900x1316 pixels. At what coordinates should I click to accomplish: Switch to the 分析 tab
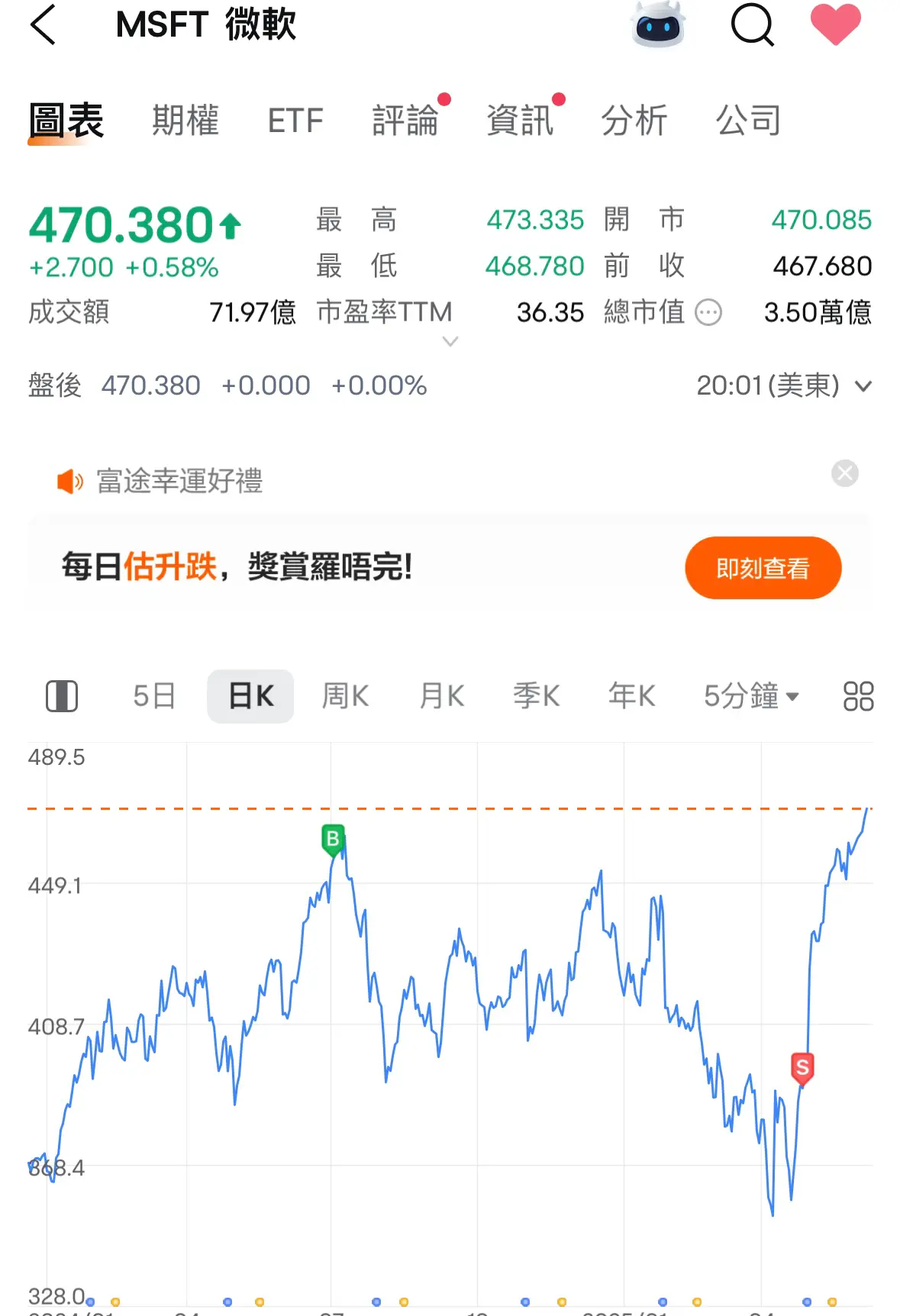point(634,121)
